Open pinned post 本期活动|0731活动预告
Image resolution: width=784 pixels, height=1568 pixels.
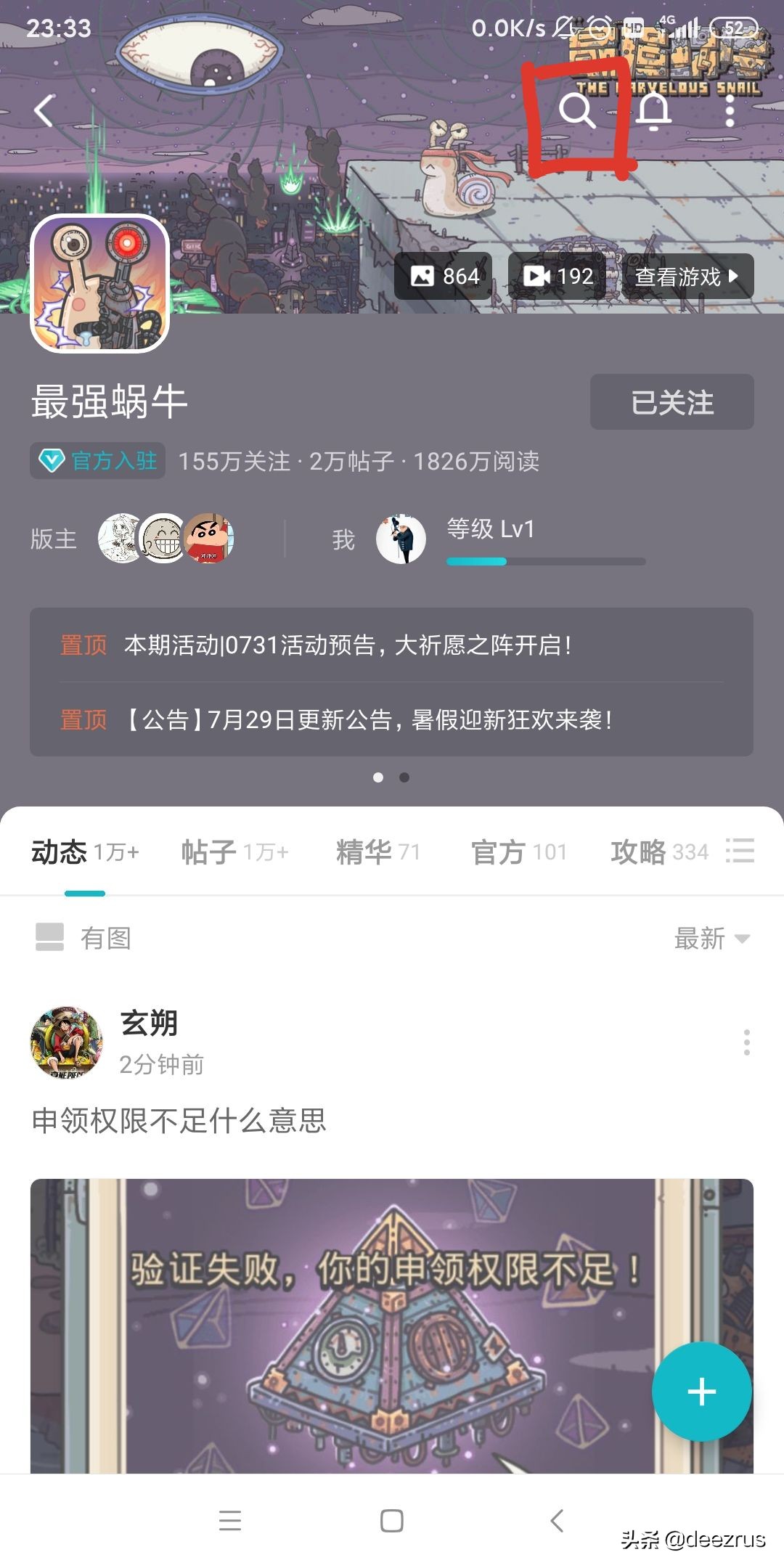point(348,645)
